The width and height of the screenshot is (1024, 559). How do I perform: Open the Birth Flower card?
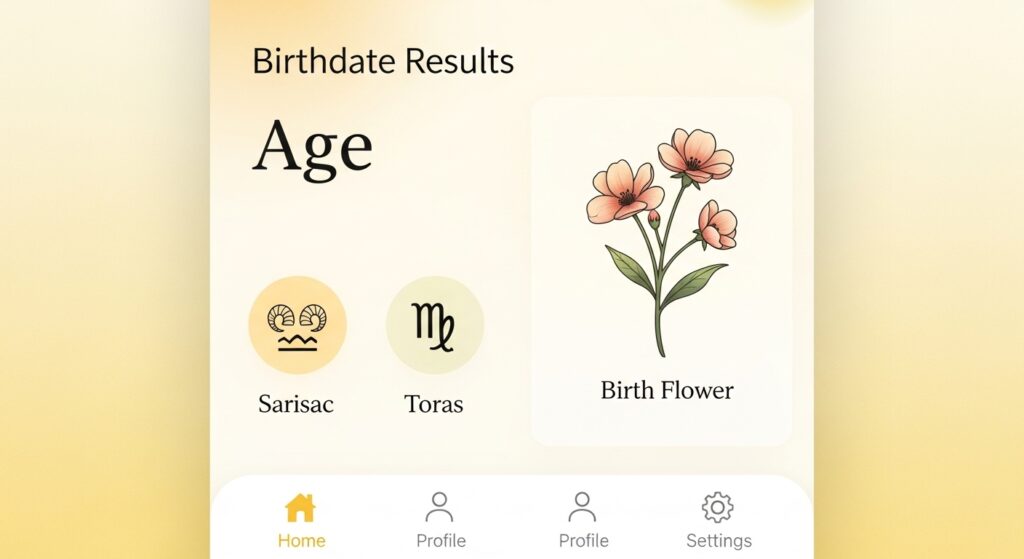pyautogui.click(x=662, y=272)
